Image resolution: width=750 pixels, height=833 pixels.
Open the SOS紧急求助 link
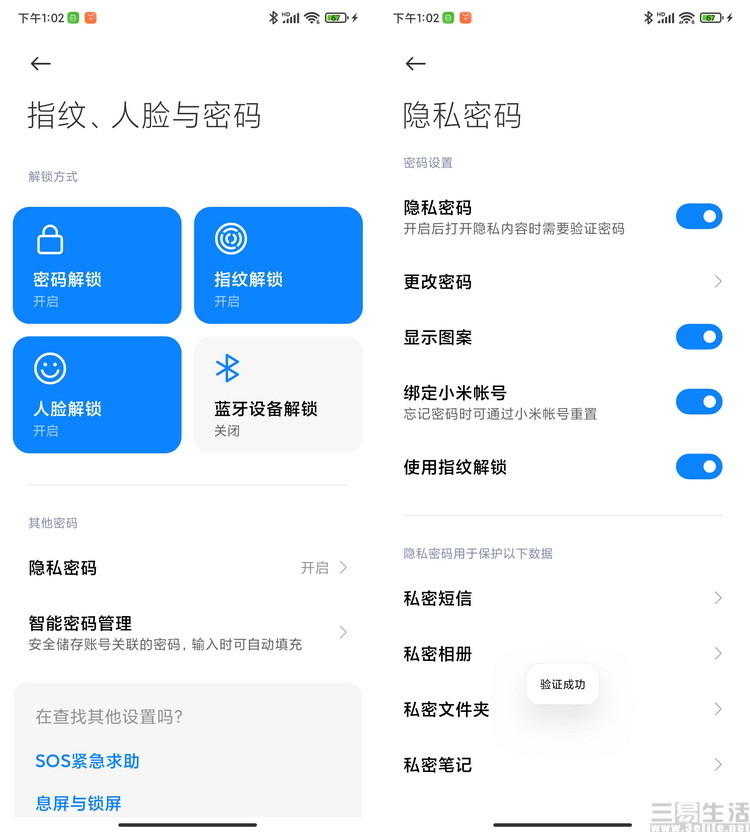point(87,761)
